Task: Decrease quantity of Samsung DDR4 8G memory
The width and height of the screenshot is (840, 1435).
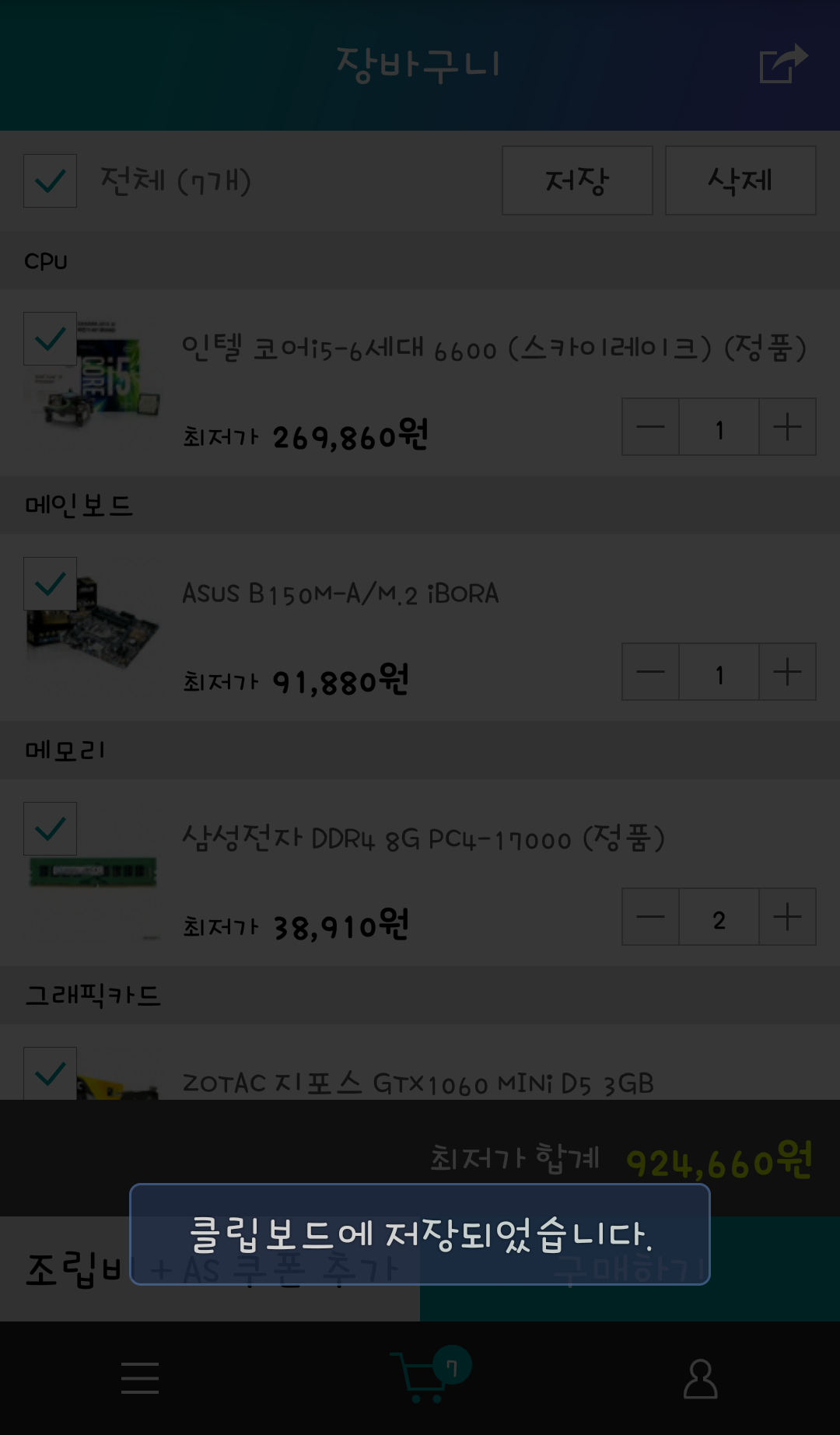Action: pyautogui.click(x=650, y=917)
